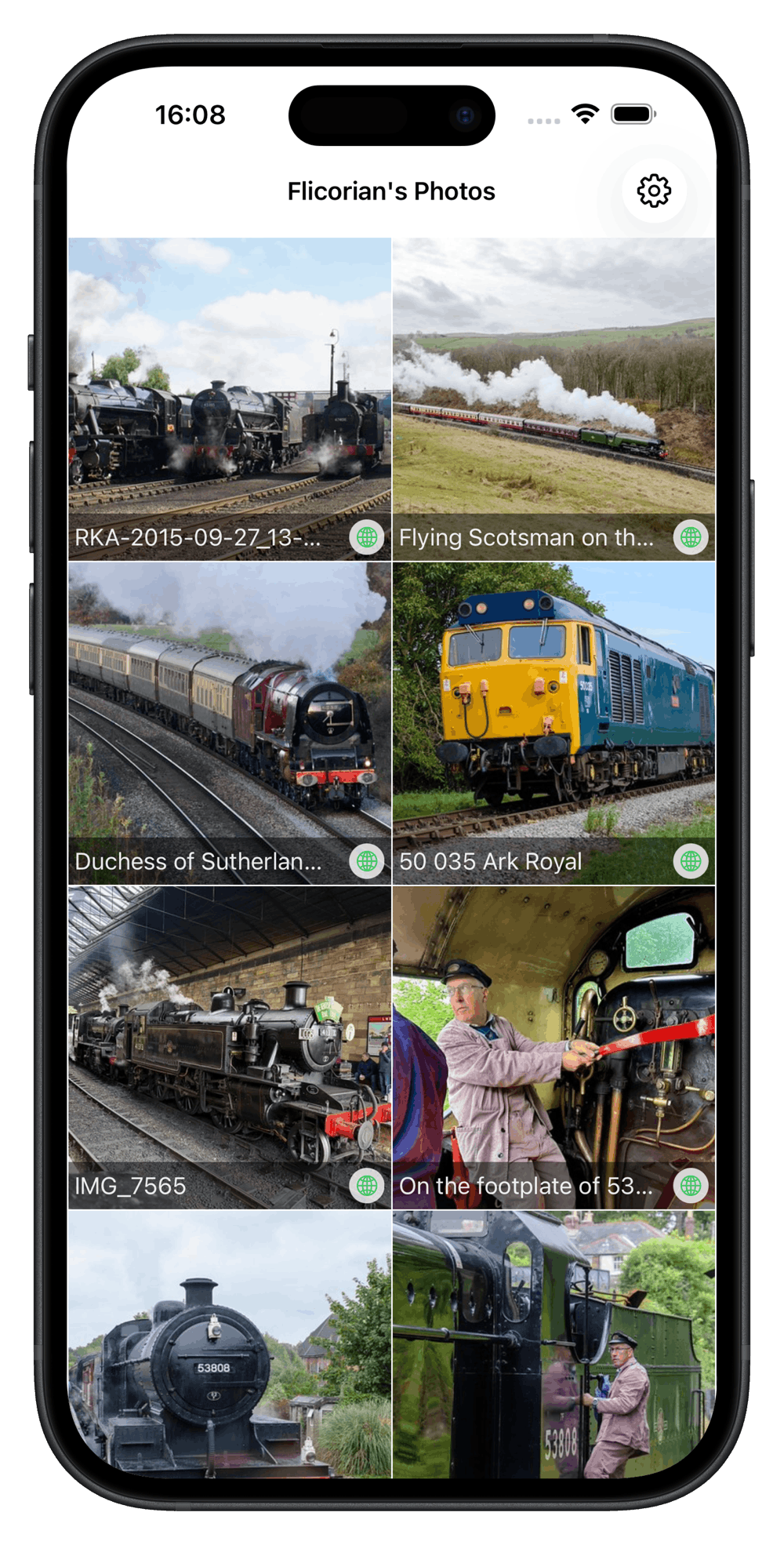784x1545 pixels.
Task: Open the photo of man climbing green engine
Action: (x=554, y=1345)
